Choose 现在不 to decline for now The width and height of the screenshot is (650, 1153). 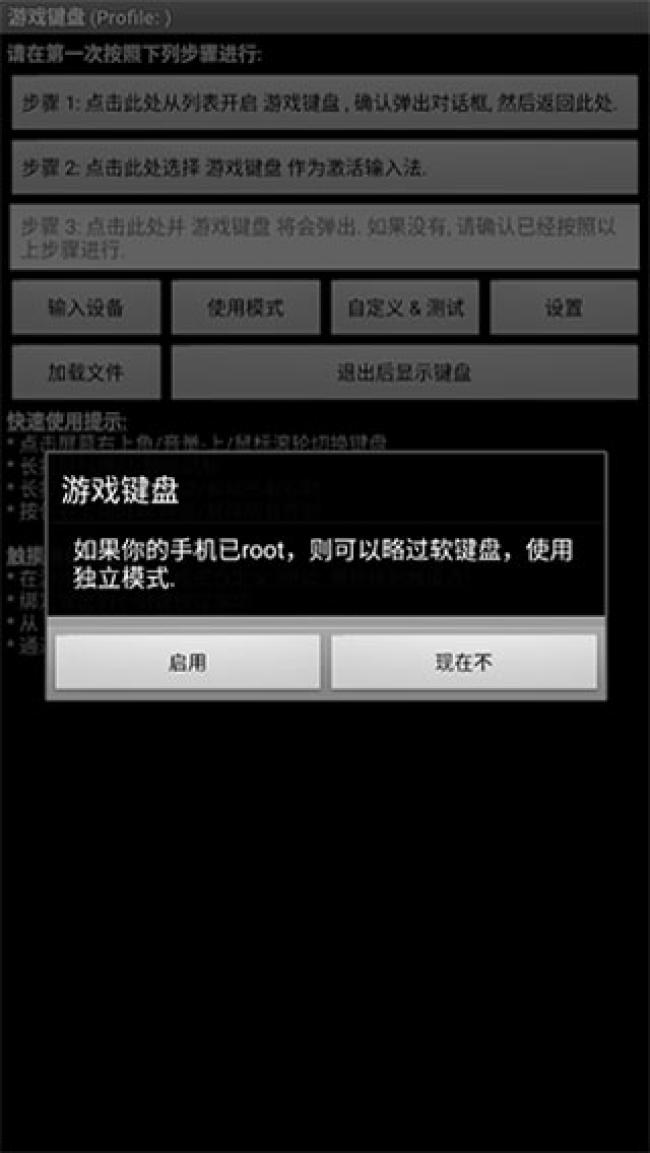click(464, 662)
